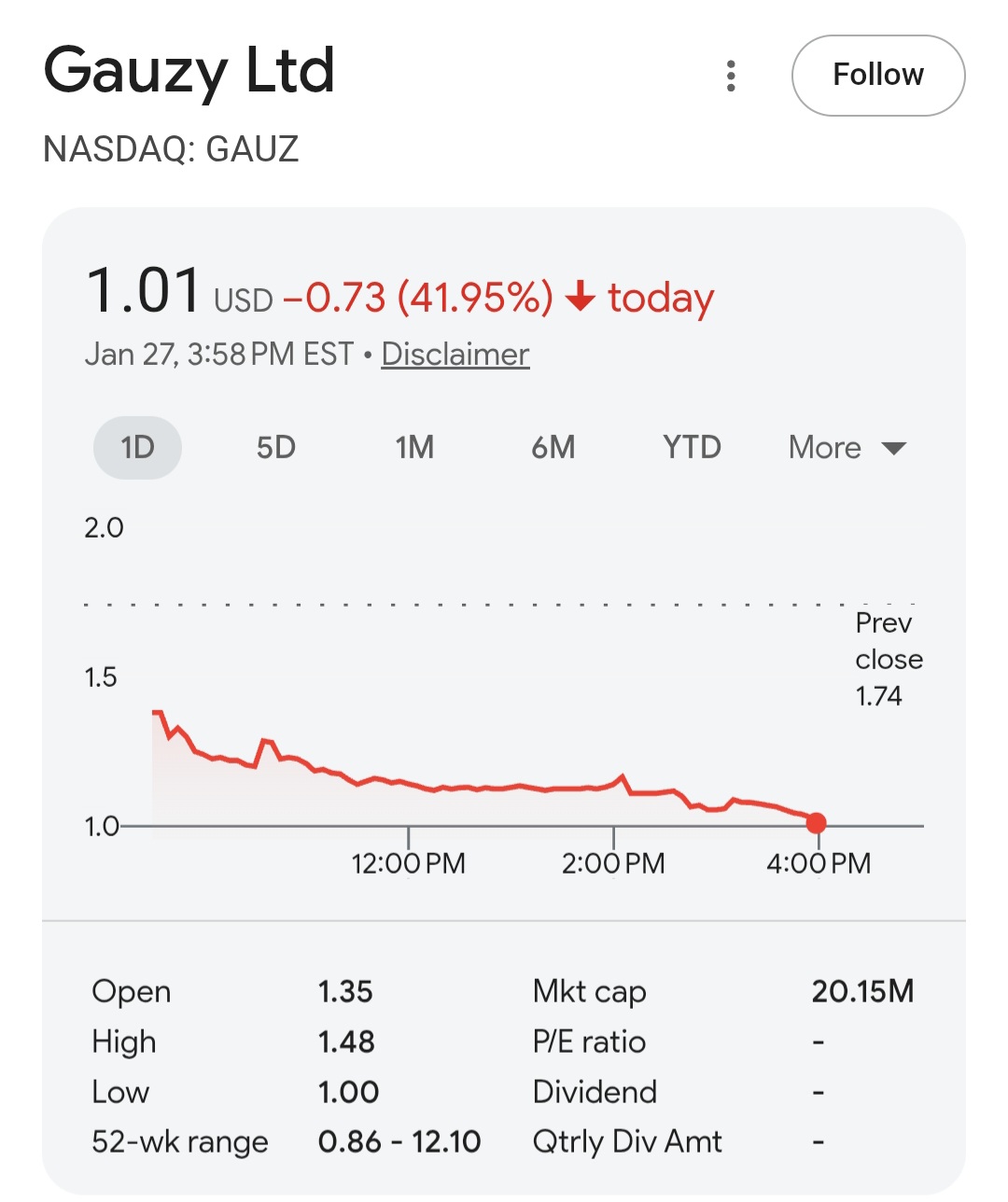Show the 6M chart range
1008x1202 pixels.
point(553,448)
